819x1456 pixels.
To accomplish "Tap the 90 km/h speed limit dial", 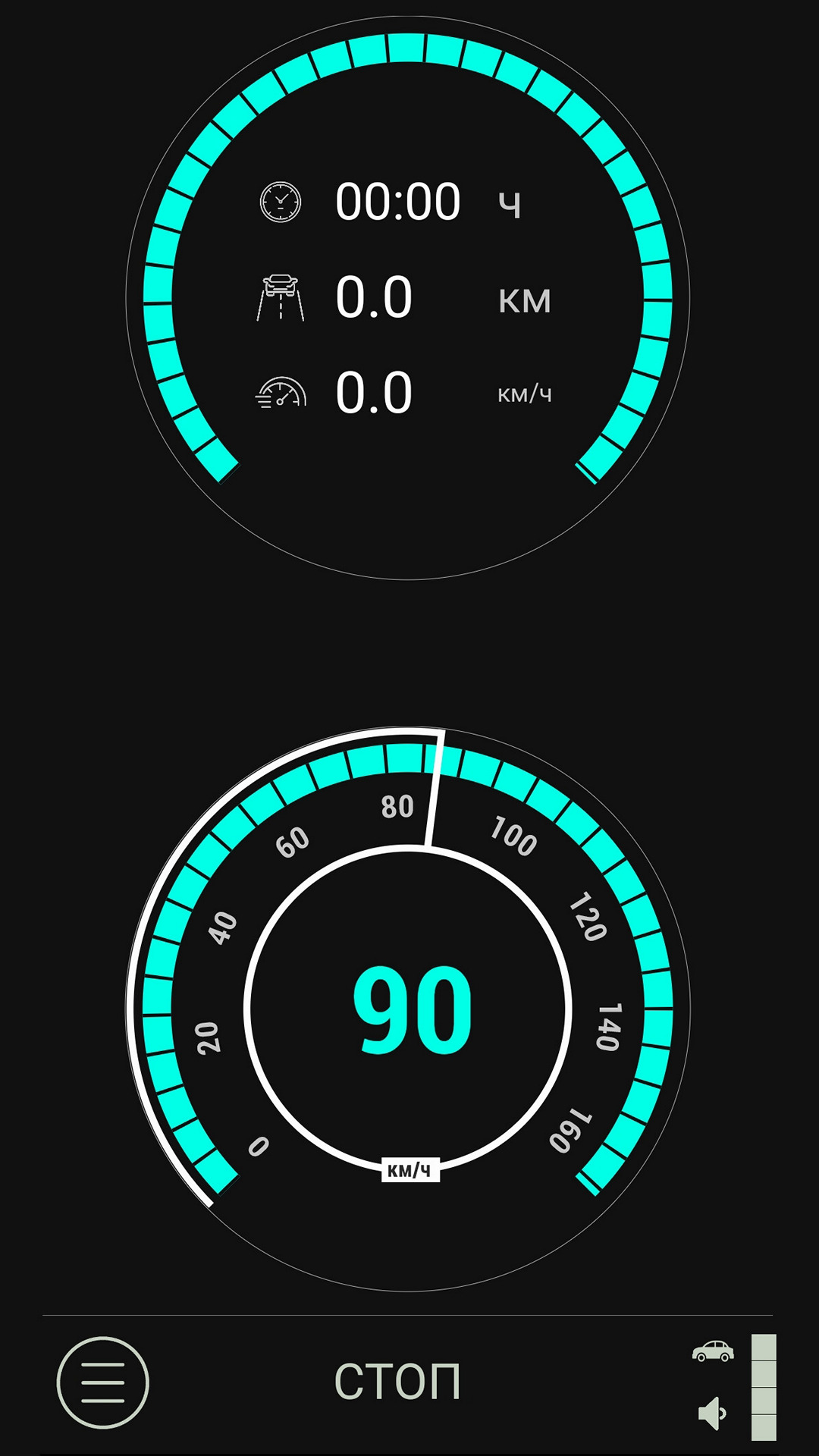I will click(408, 1009).
